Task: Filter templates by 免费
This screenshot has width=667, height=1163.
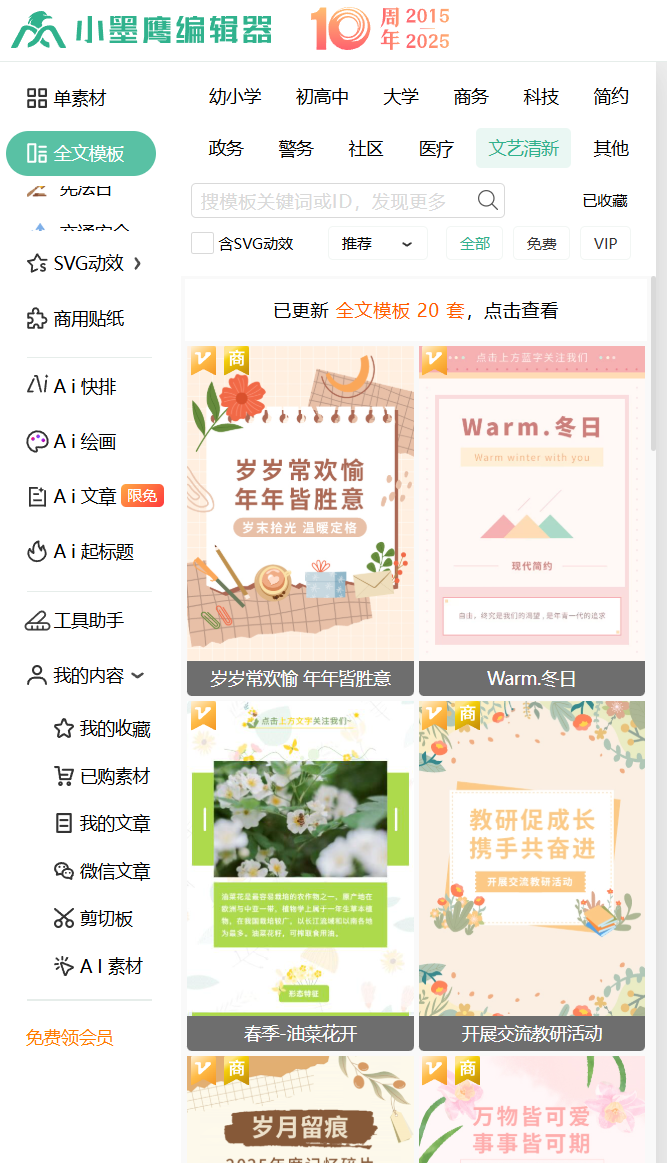Action: point(541,243)
